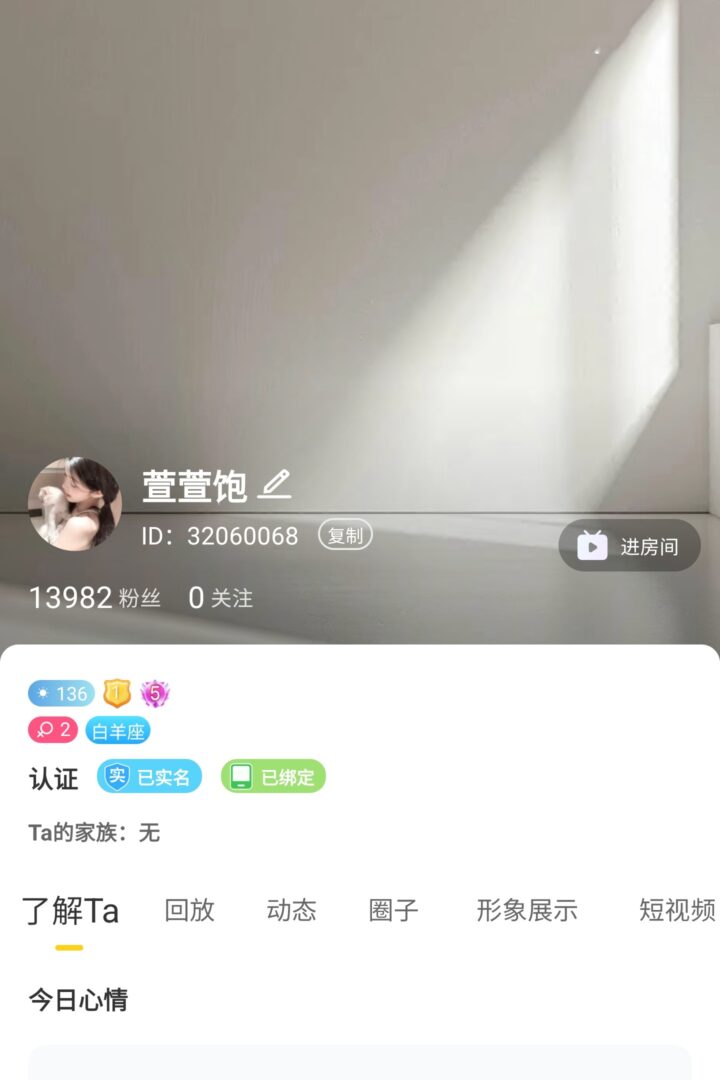Tap the 已实名 verification badge
Viewport: 720px width, 1080px height.
click(150, 777)
